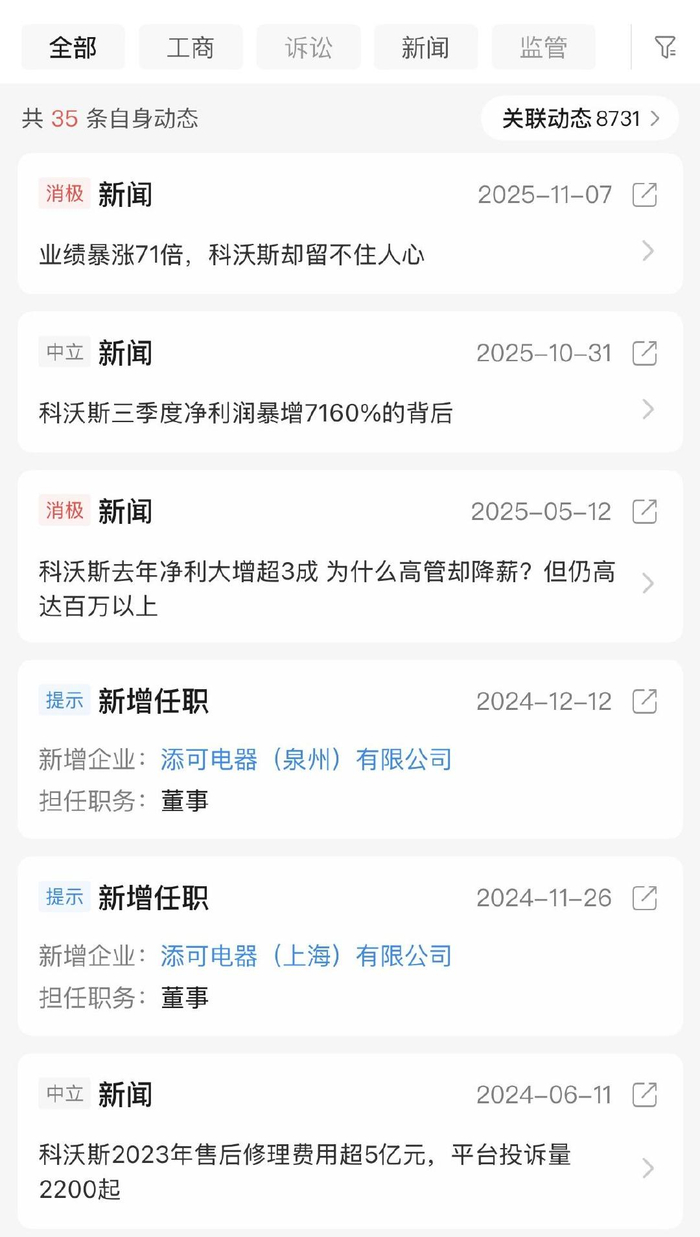700x1237 pixels.
Task: Share the 2024-06-11 news item
Action: tap(645, 1095)
